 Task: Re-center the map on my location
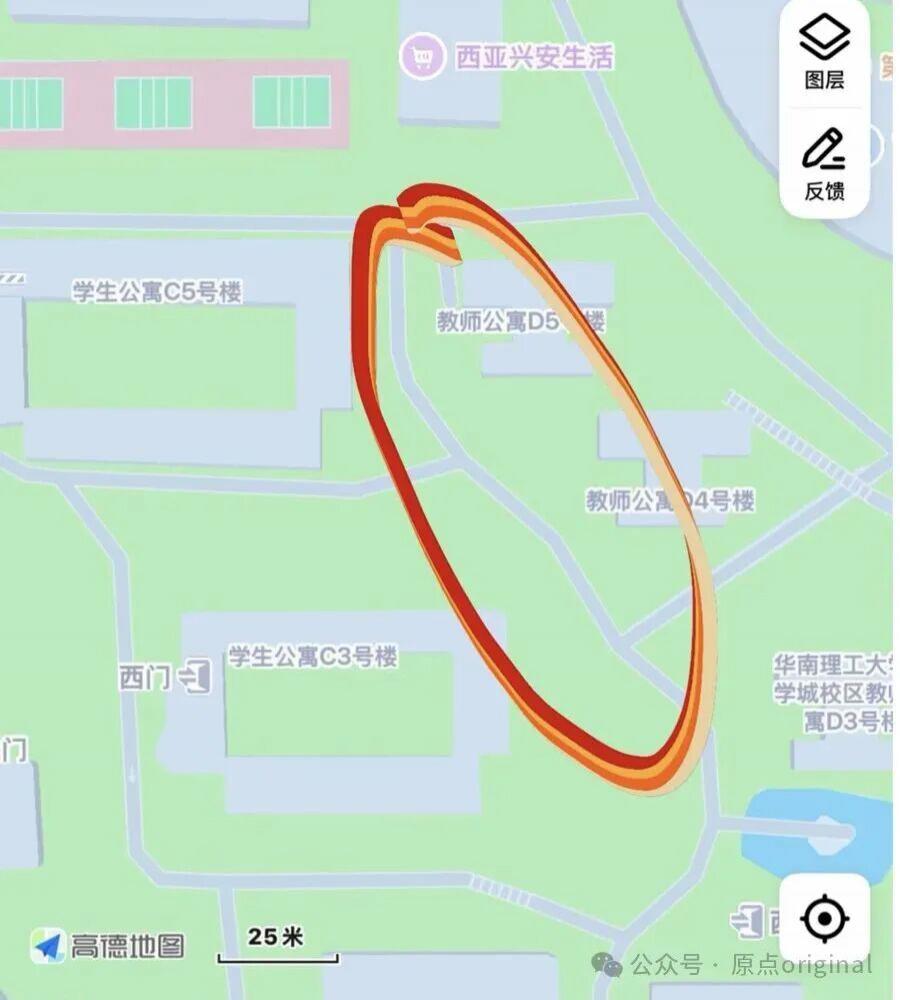824,918
